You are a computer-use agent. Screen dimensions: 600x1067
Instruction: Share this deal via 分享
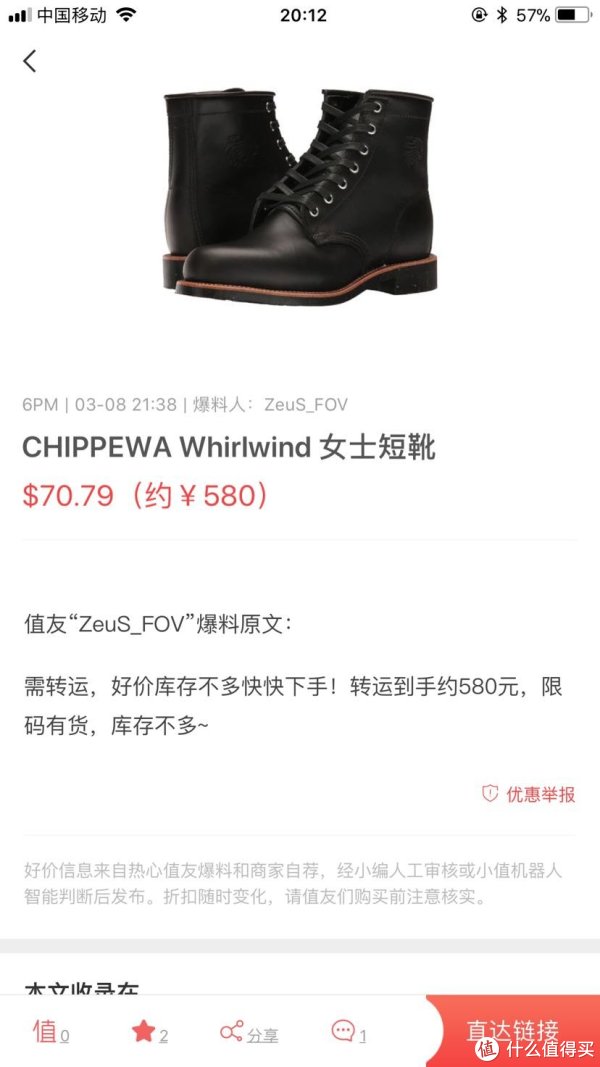(249, 1032)
